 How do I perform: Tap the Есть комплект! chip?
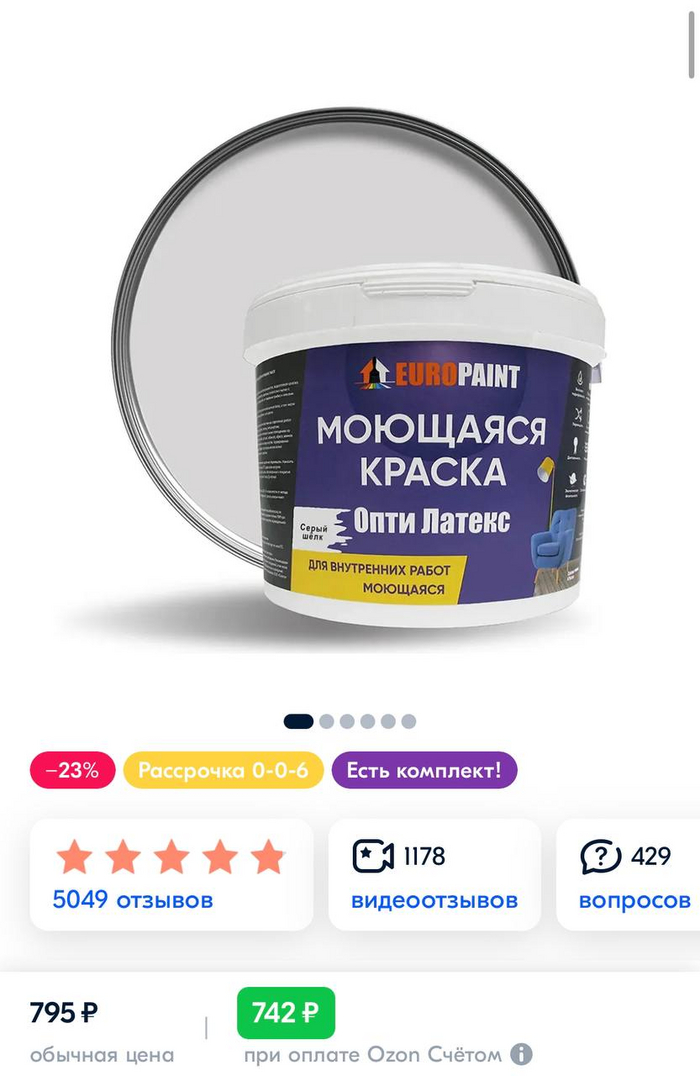pos(424,771)
